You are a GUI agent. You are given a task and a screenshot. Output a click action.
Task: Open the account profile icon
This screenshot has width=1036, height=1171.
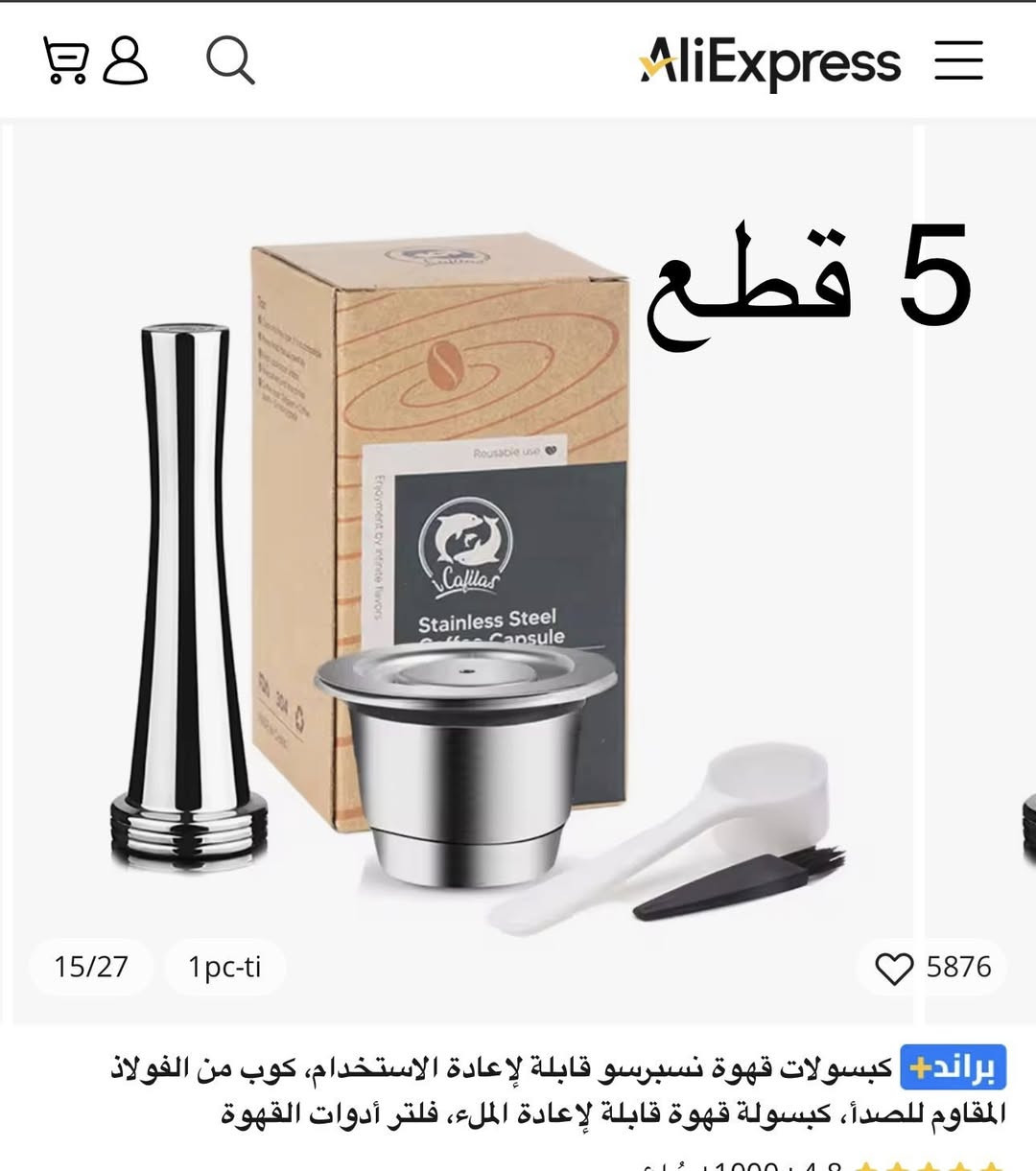tap(125, 61)
